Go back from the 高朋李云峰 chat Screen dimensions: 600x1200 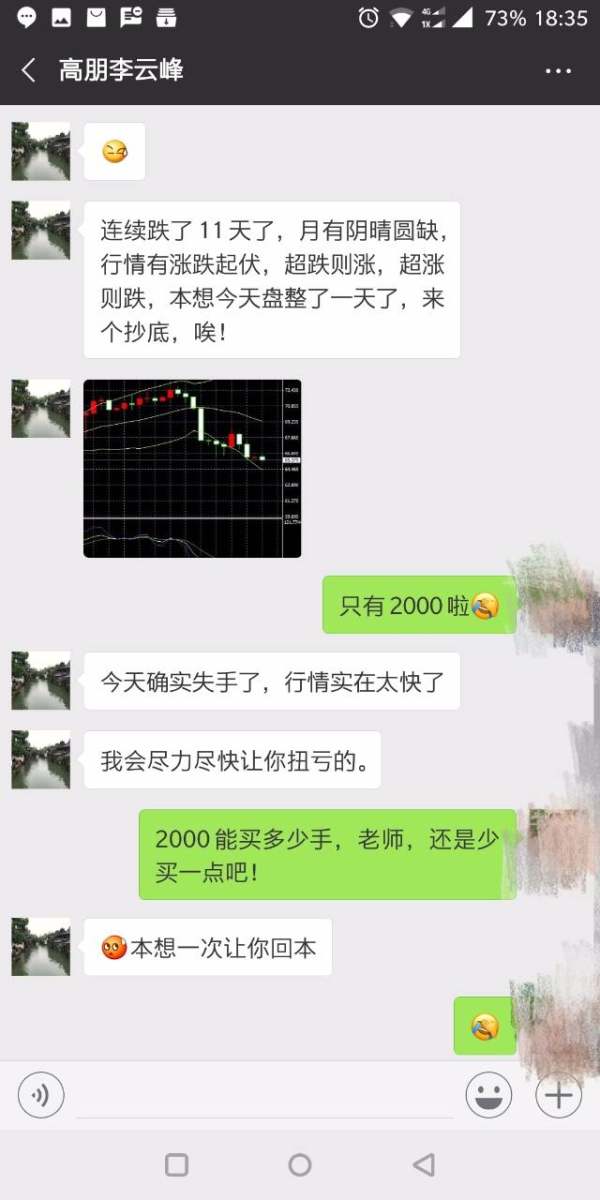click(28, 70)
